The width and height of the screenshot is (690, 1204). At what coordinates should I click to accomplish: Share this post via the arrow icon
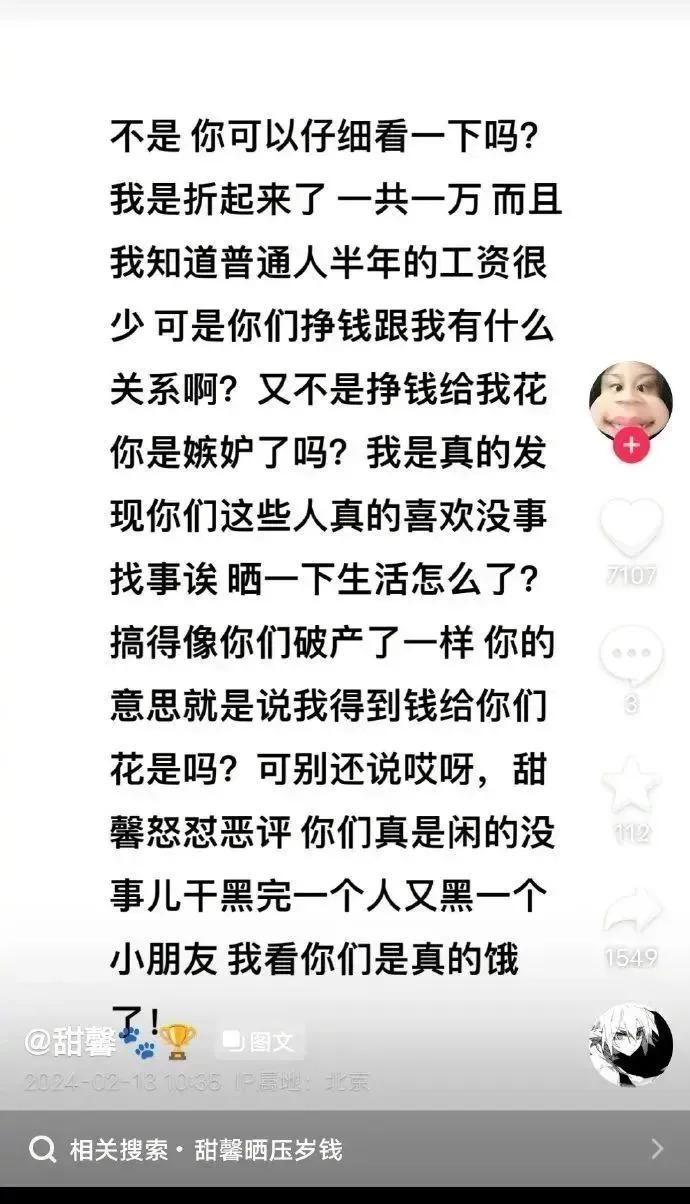click(631, 912)
